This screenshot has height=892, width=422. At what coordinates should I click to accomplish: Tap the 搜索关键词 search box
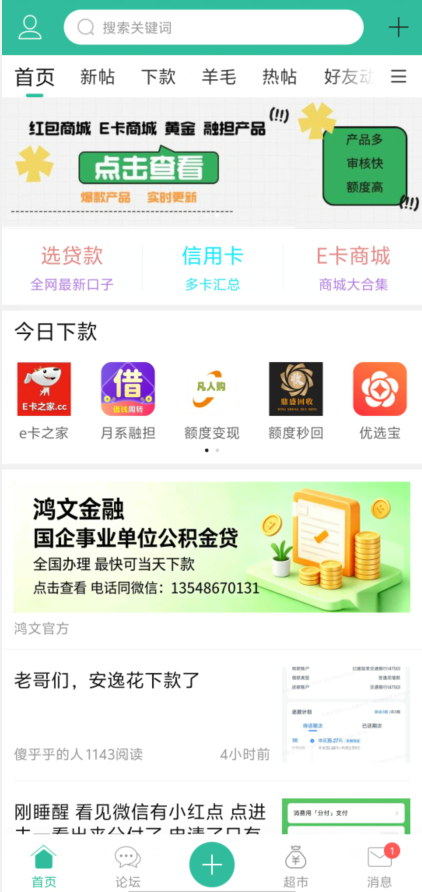coord(213,27)
